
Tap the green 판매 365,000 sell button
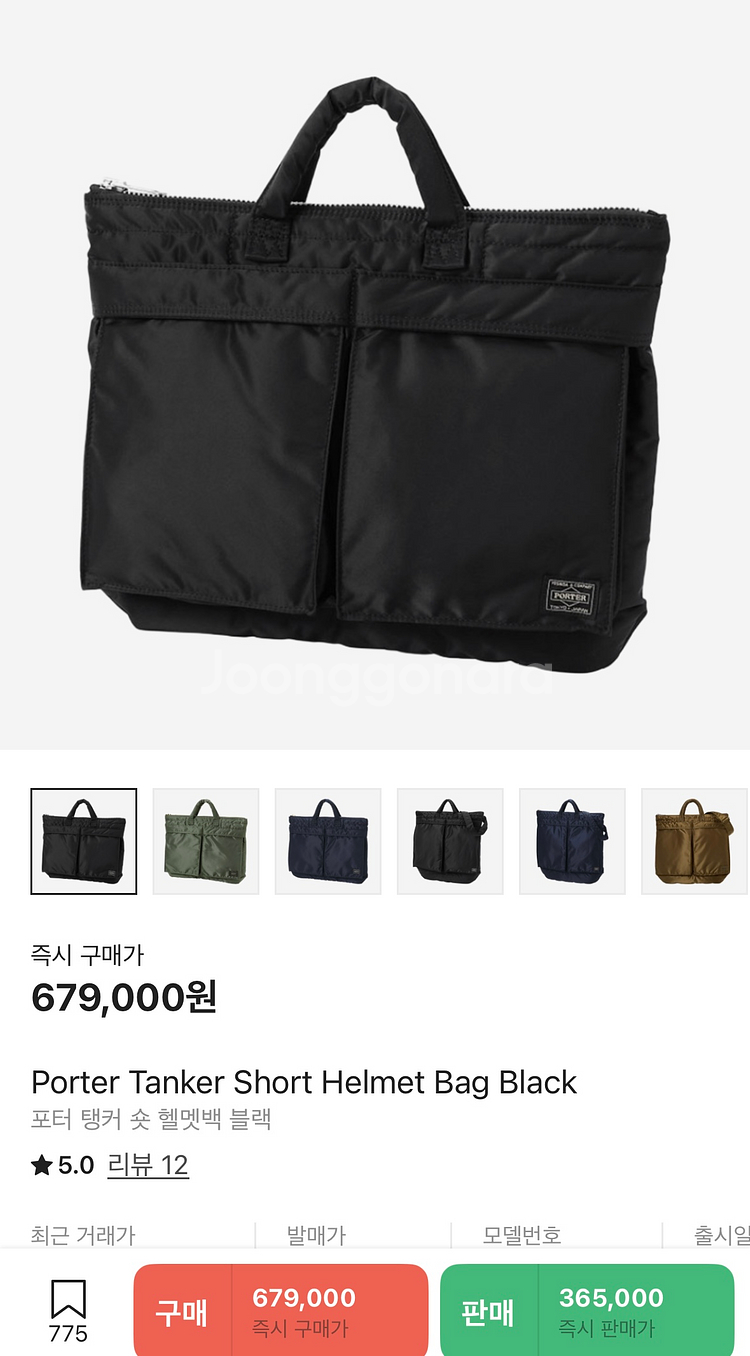coord(587,1311)
